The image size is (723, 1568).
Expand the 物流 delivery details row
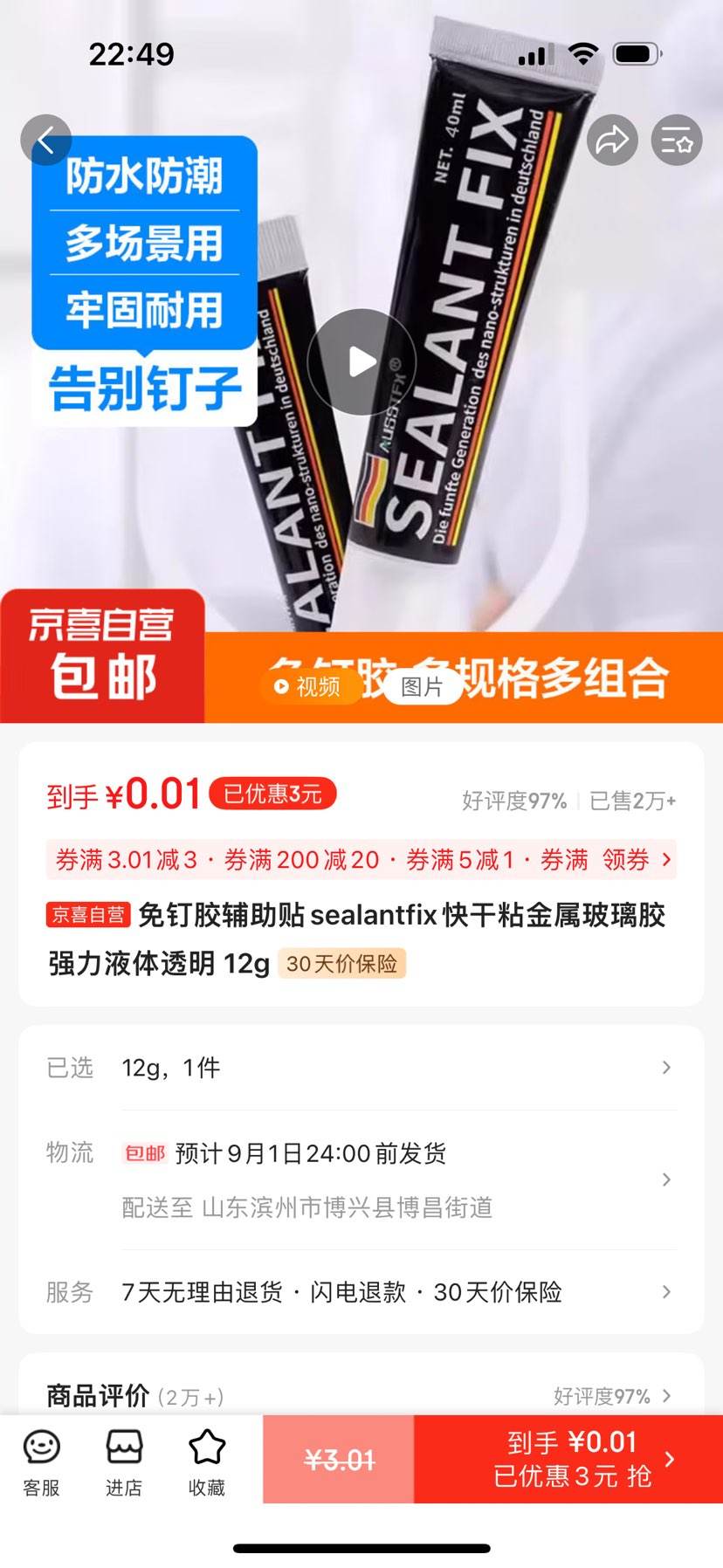pos(361,1179)
